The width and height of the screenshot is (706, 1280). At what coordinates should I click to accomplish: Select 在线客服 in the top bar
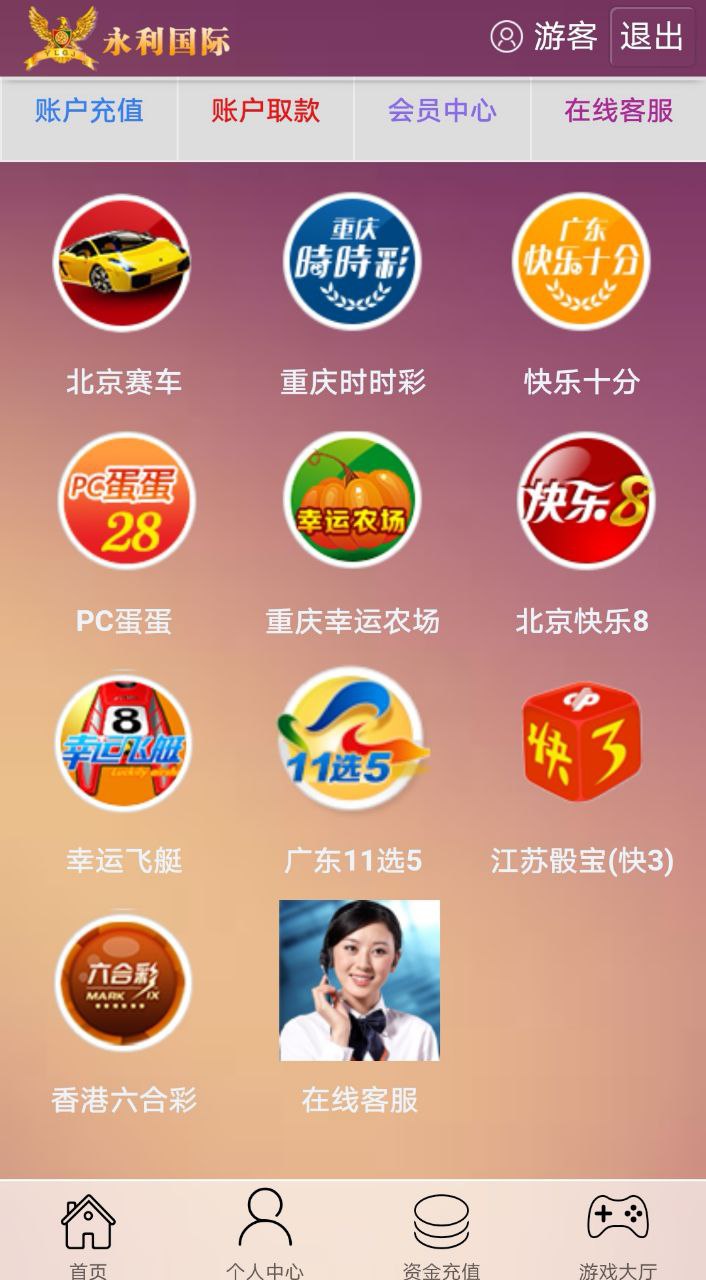point(618,110)
